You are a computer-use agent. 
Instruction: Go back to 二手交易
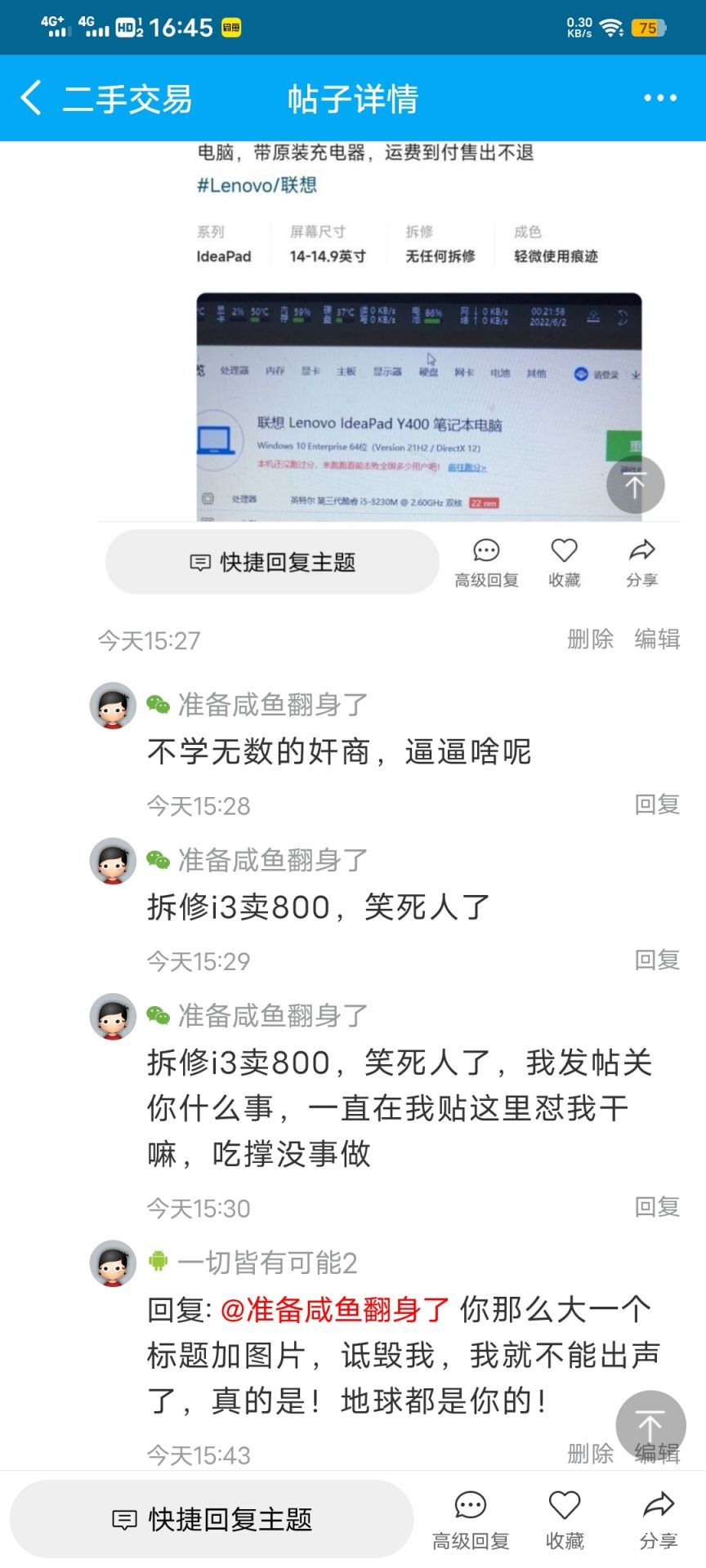click(x=106, y=99)
